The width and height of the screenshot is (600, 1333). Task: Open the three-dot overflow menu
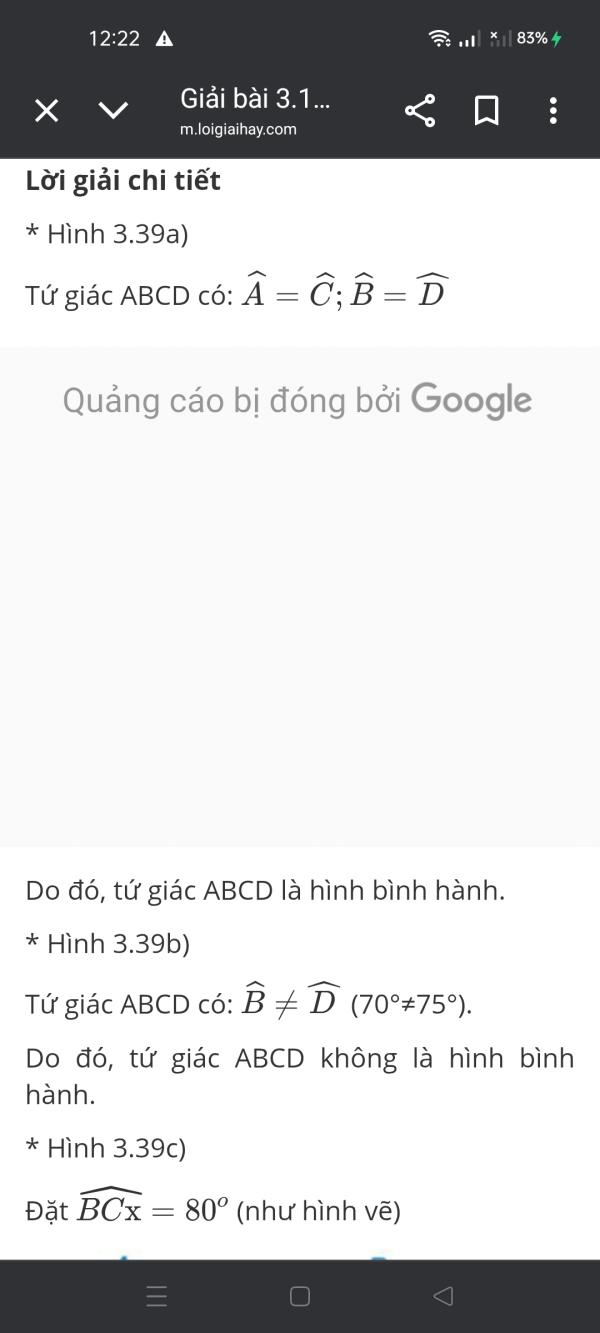tap(553, 110)
